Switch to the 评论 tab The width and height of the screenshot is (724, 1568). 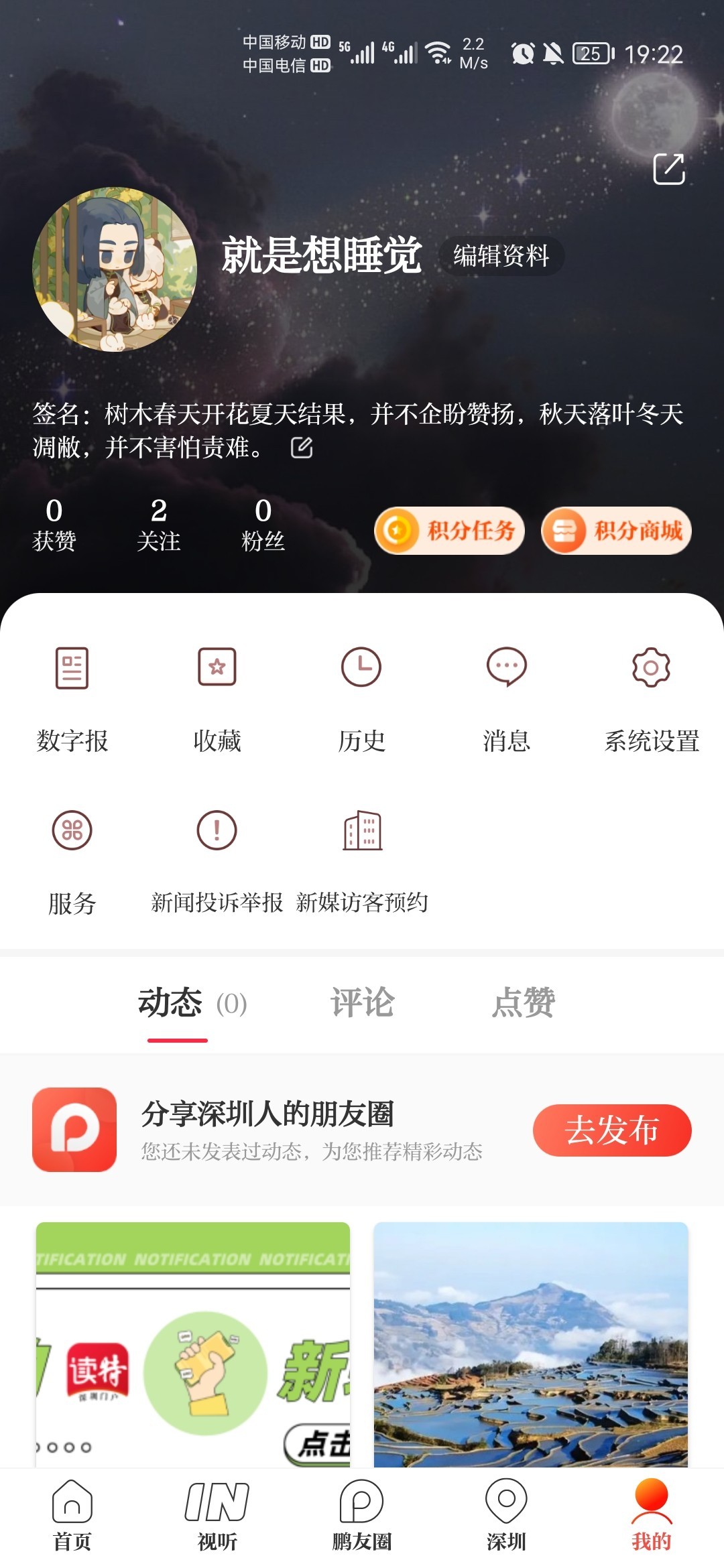click(362, 1003)
